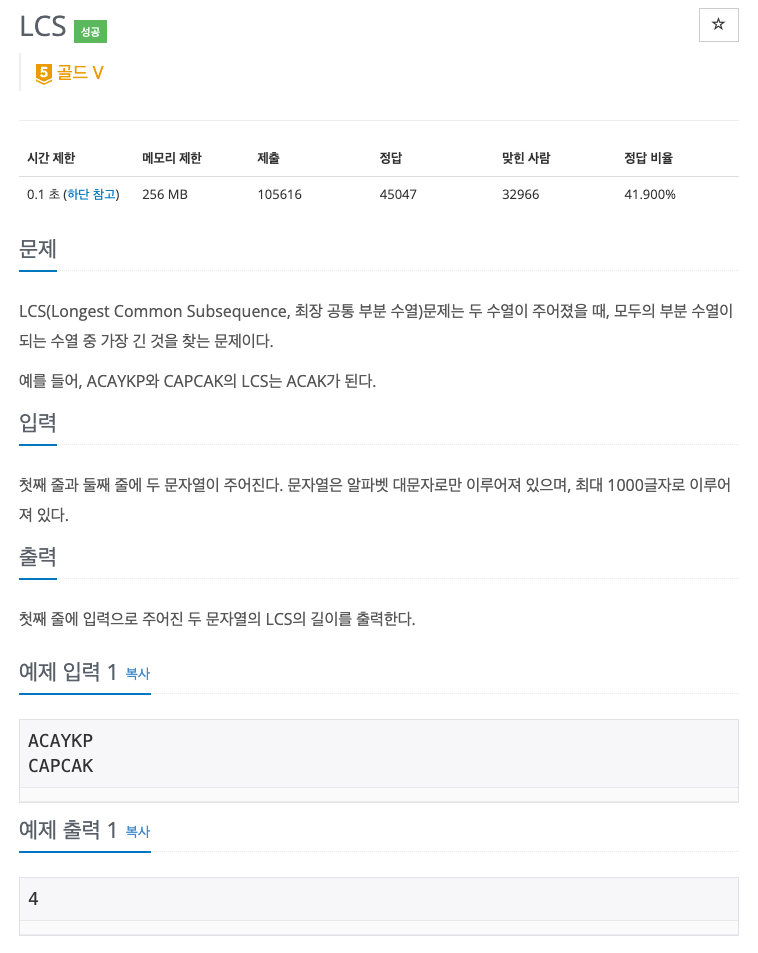Click the green 성공 success badge
The height and width of the screenshot is (953, 758).
(88, 31)
